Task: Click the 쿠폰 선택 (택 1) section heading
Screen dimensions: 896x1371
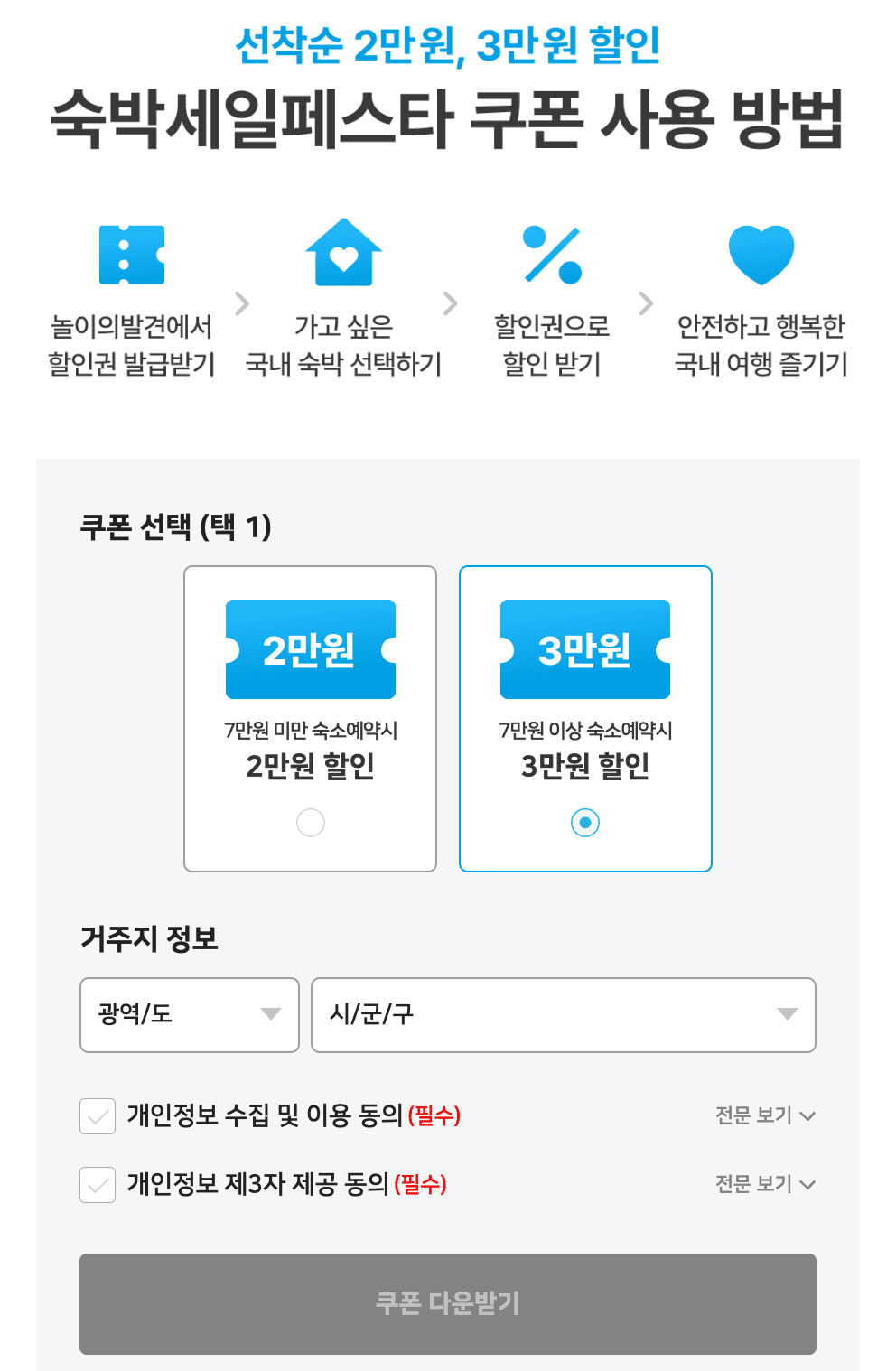Action: coord(178,524)
